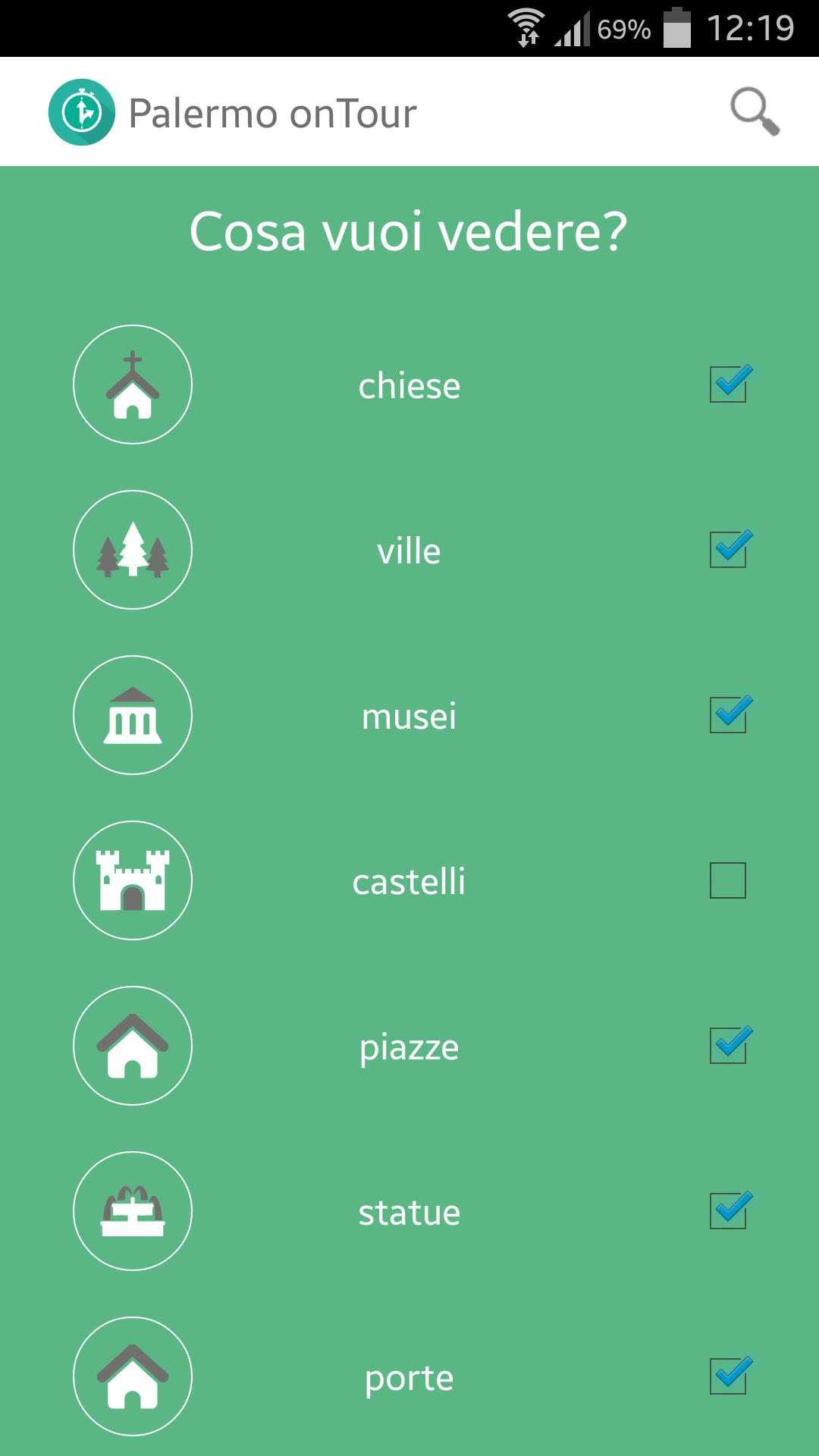This screenshot has height=1456, width=819.
Task: Toggle the porte checkbox
Action: 728,1376
